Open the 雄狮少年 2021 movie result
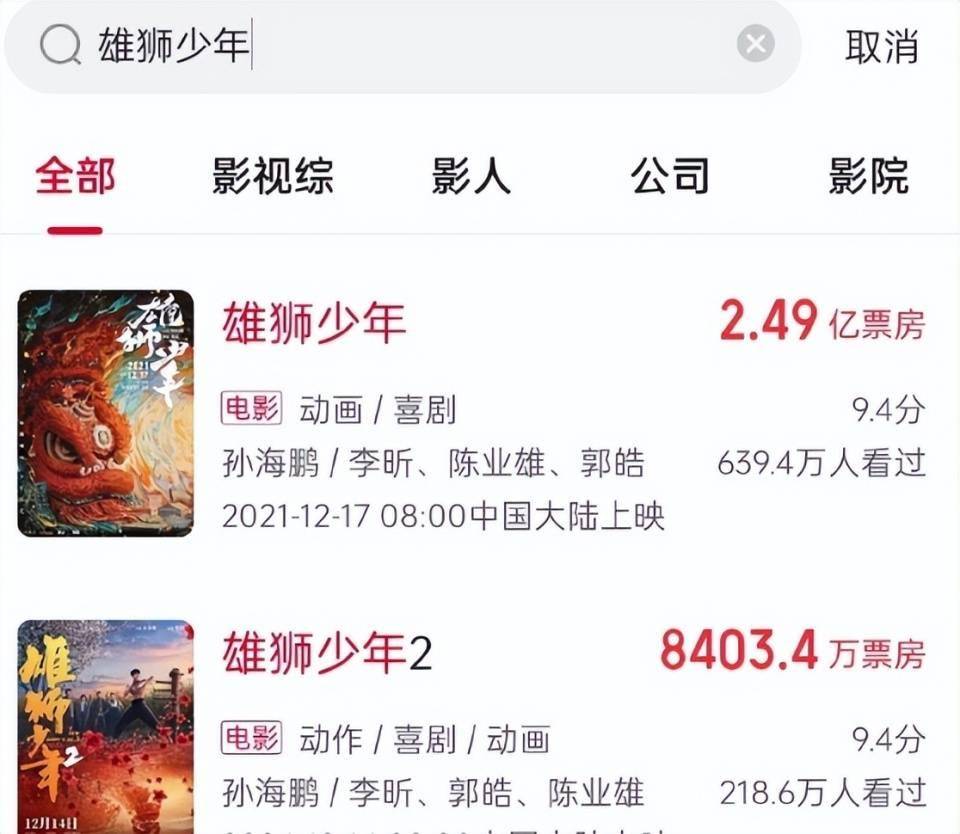This screenshot has width=960, height=834. 314,324
